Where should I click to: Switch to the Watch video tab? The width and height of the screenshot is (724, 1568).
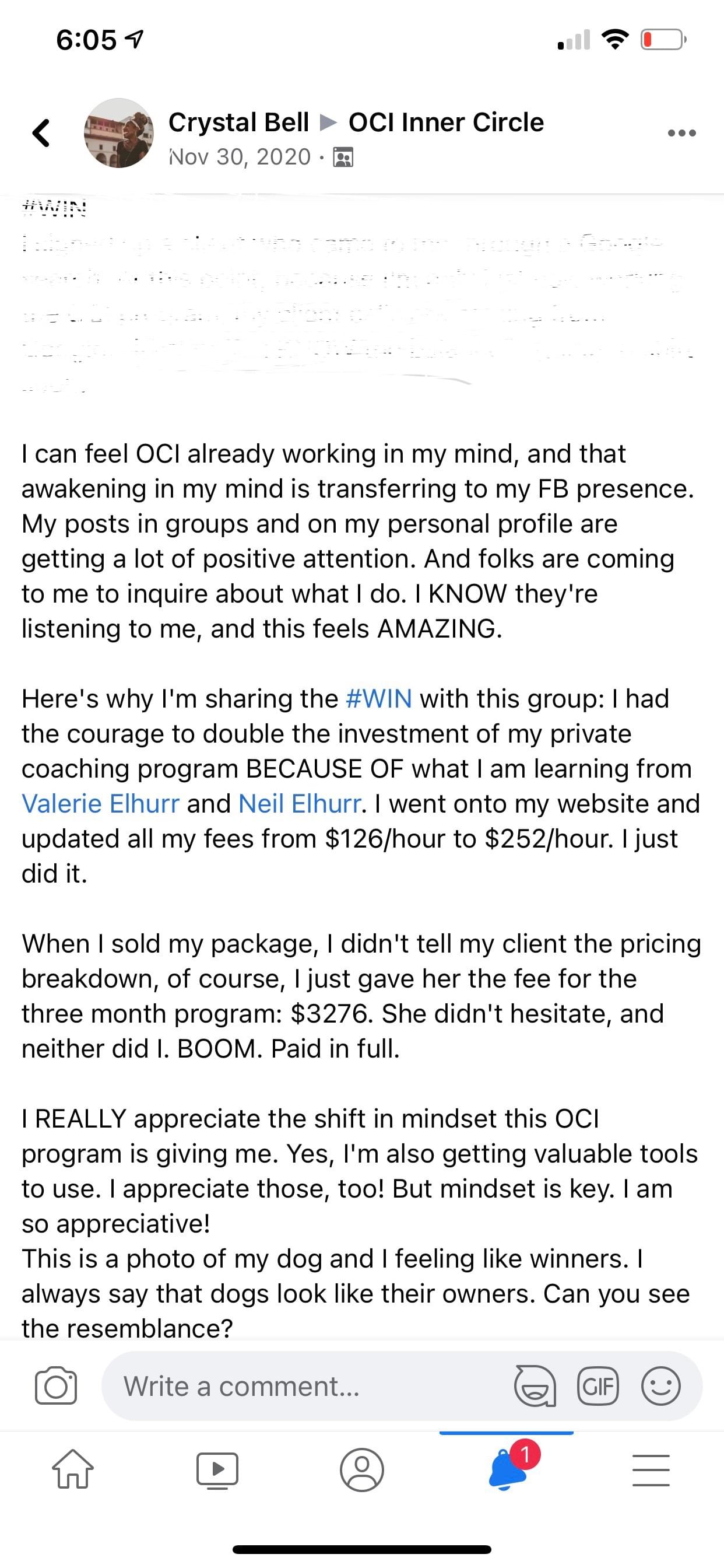click(217, 1469)
